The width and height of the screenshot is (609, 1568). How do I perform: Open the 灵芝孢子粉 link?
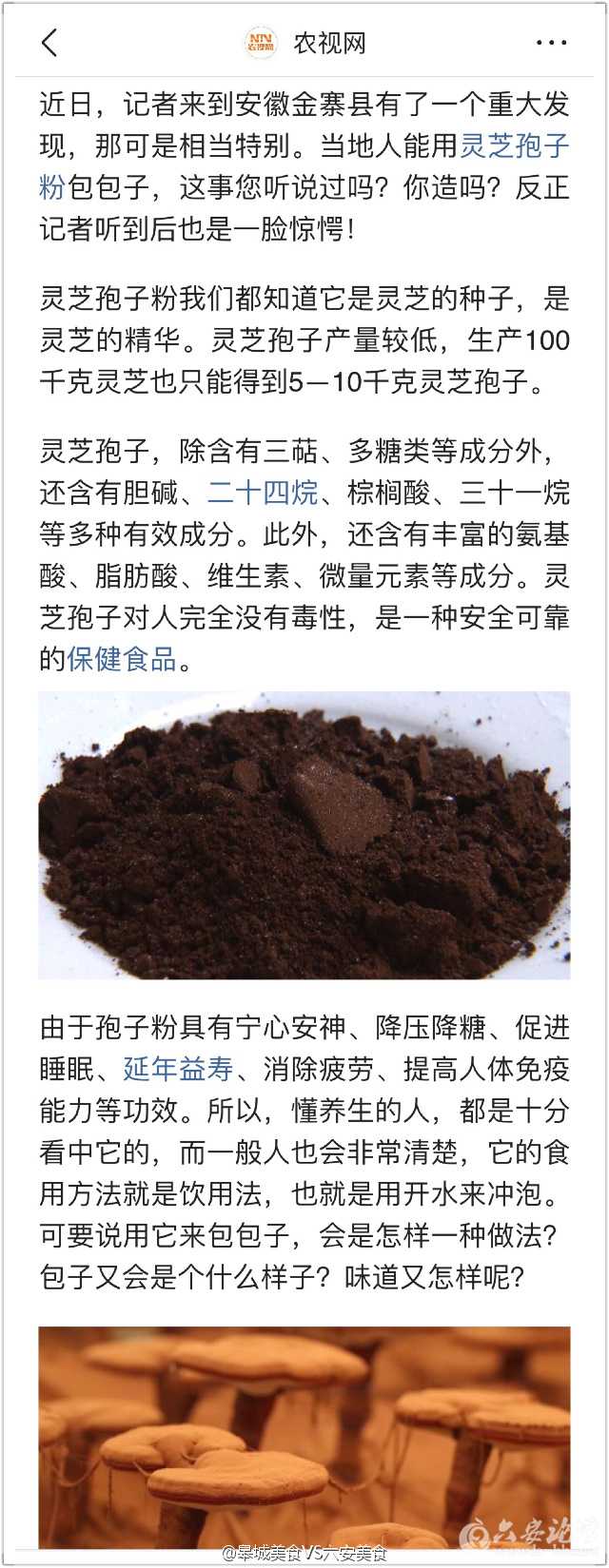pos(514,145)
